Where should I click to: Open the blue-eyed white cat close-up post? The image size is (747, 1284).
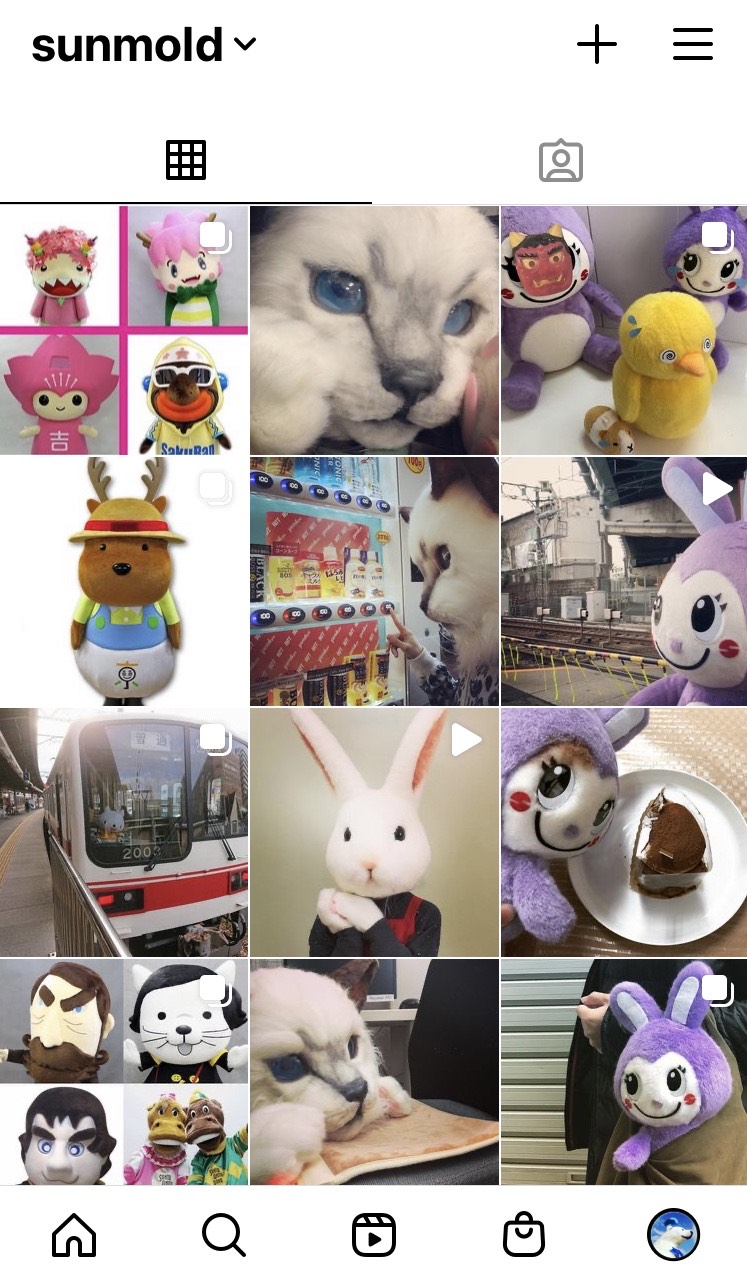[x=374, y=330]
